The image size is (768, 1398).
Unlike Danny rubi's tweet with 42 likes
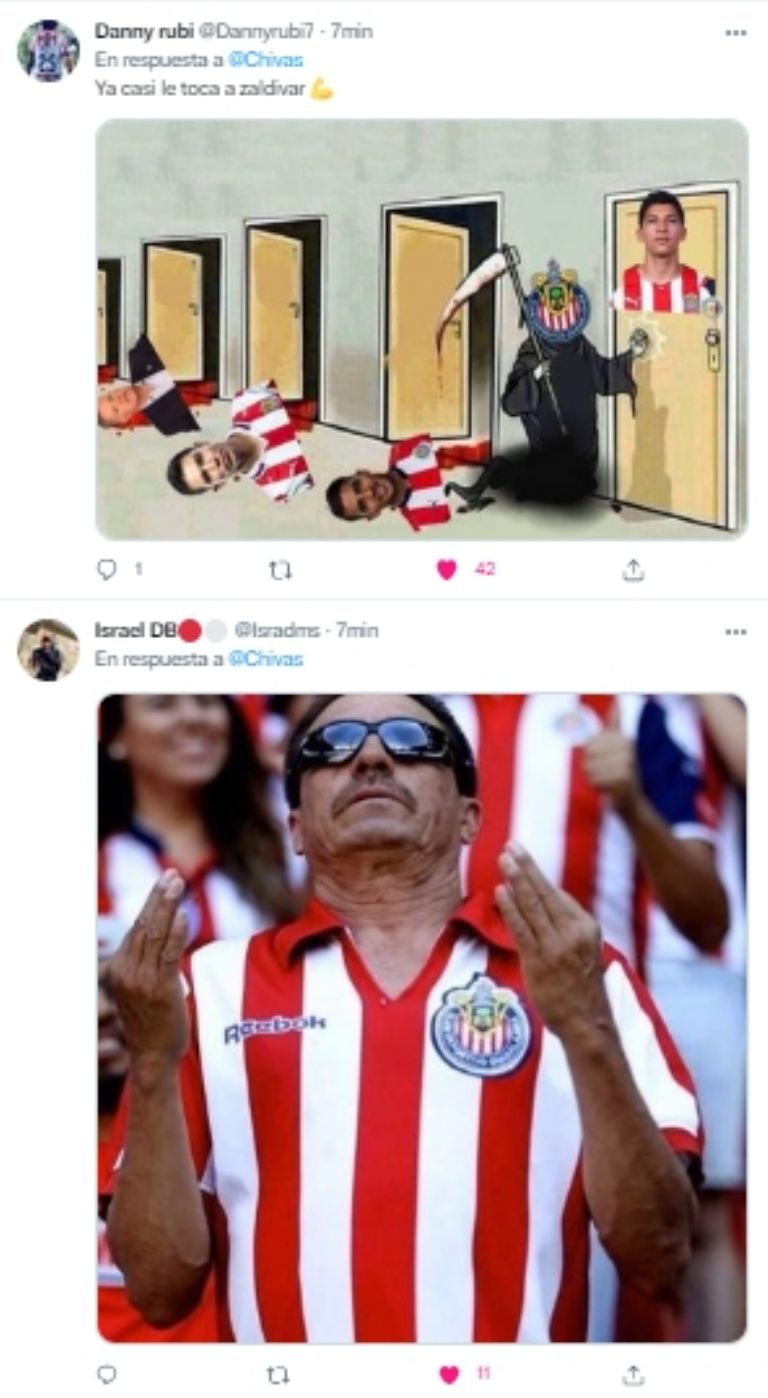[x=447, y=569]
